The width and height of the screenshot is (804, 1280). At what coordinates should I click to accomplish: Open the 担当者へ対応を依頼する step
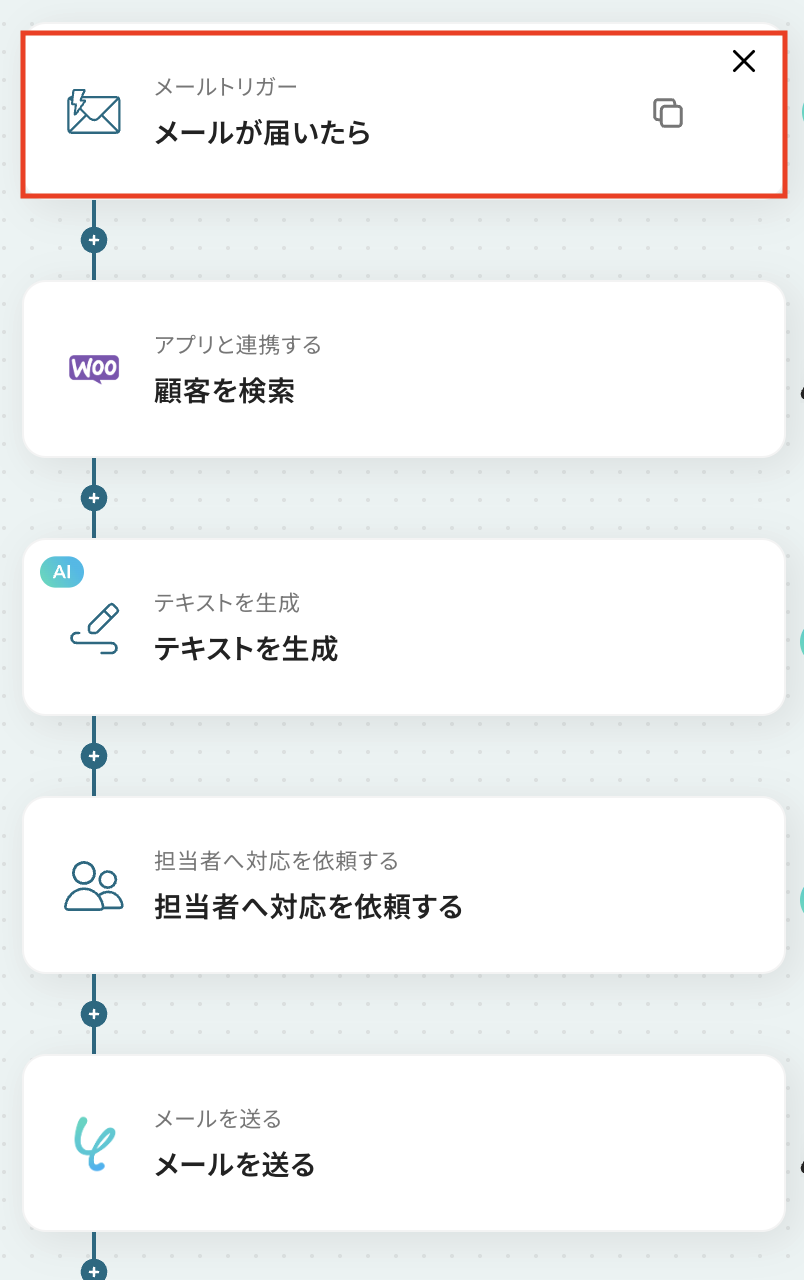coord(400,886)
